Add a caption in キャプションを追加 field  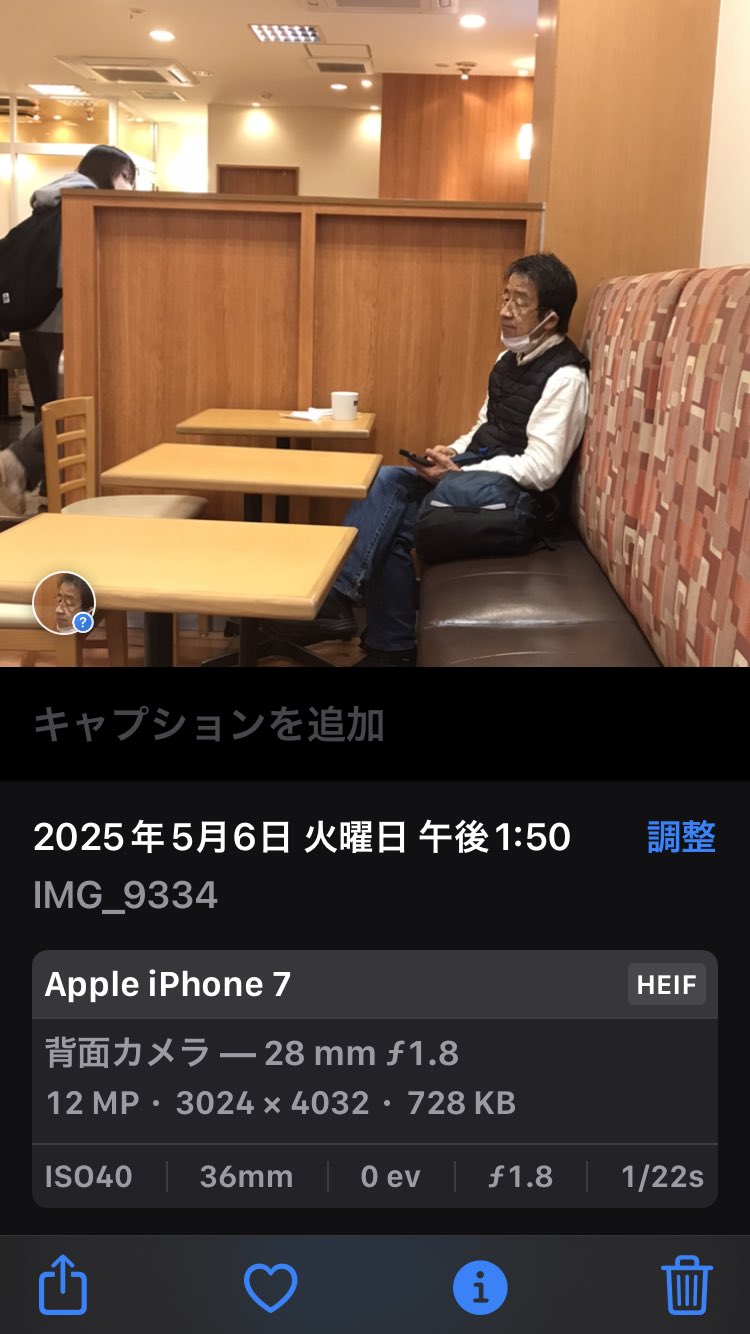tap(375, 725)
